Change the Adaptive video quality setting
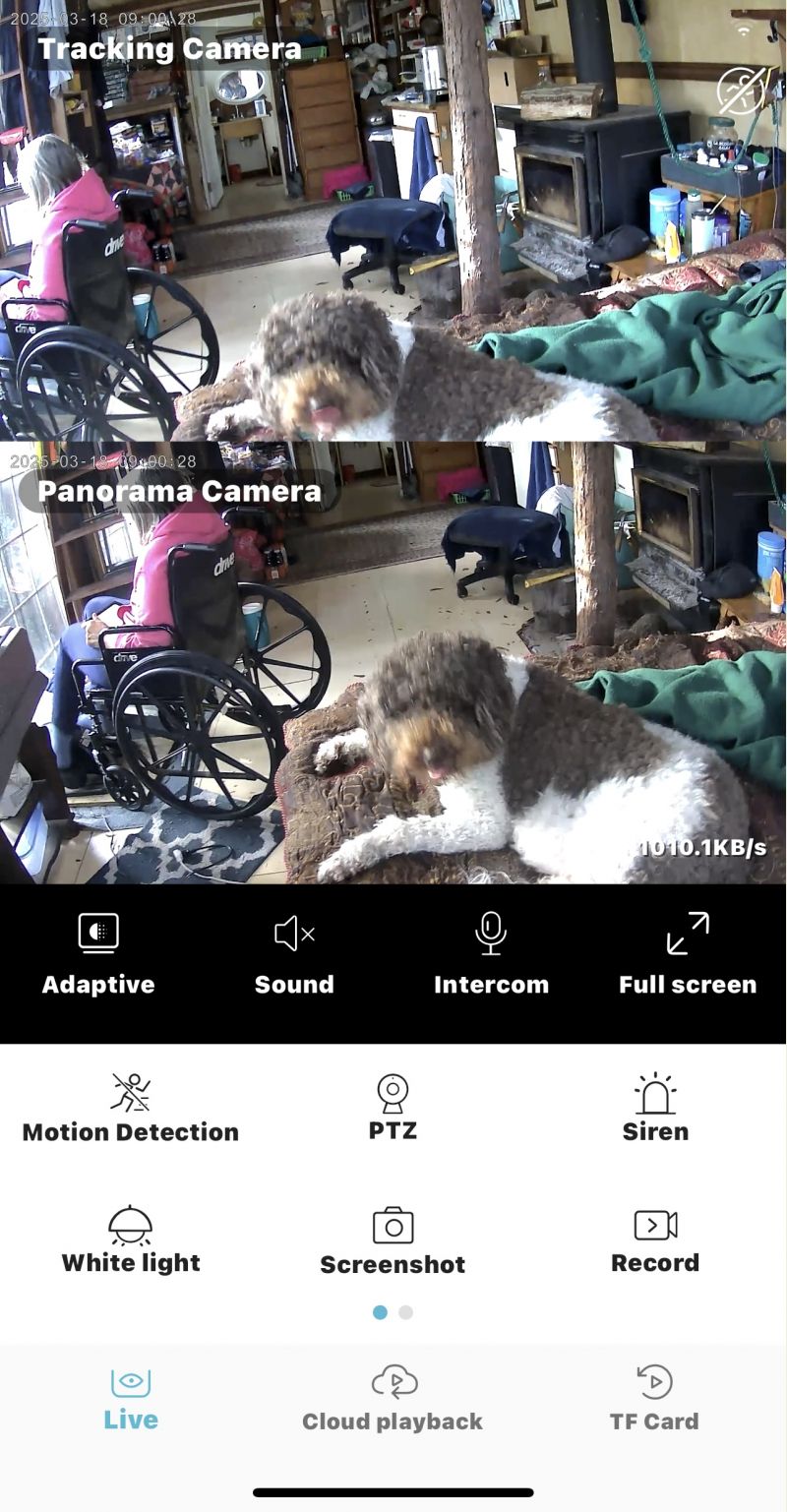Image resolution: width=787 pixels, height=1512 pixels. [x=98, y=954]
